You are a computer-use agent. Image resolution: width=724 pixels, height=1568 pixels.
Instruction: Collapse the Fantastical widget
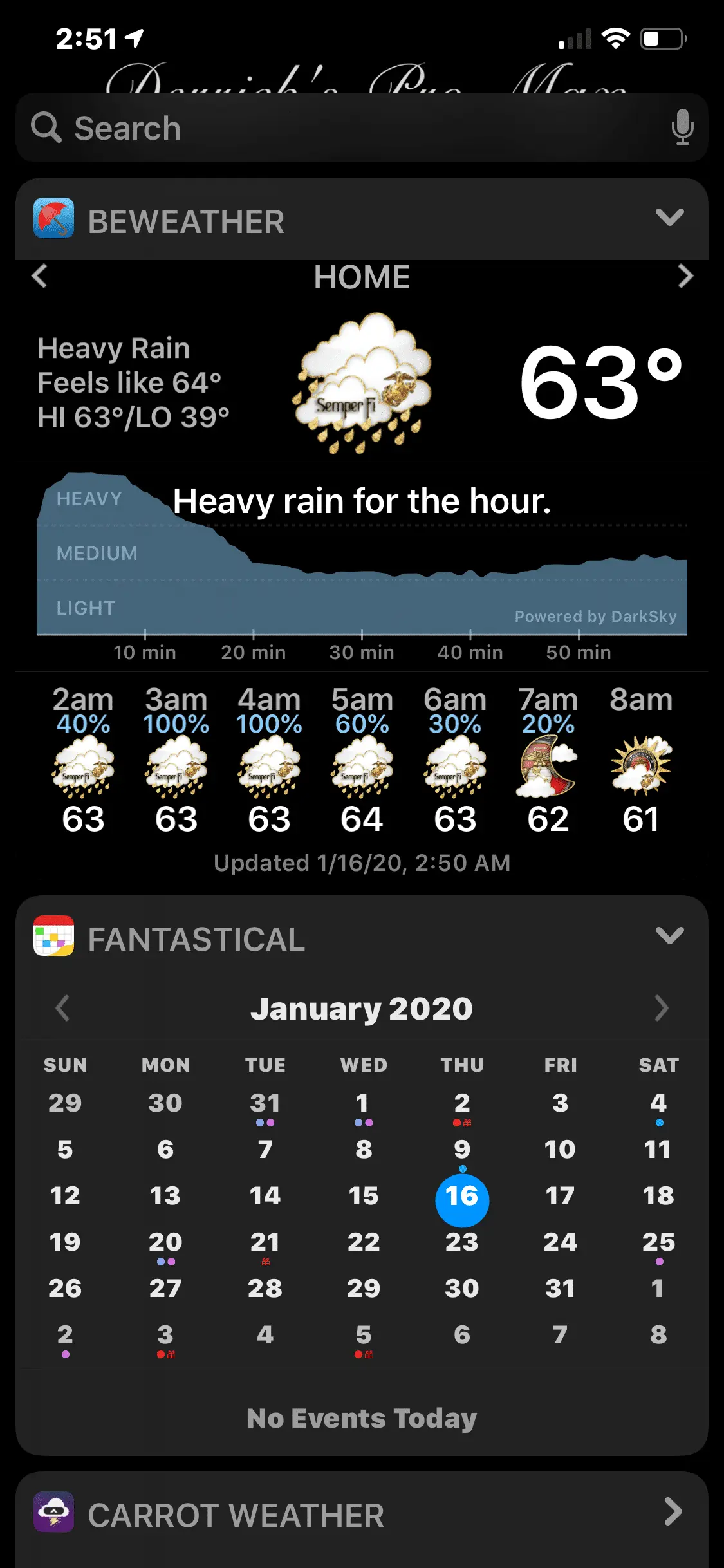pyautogui.click(x=669, y=935)
